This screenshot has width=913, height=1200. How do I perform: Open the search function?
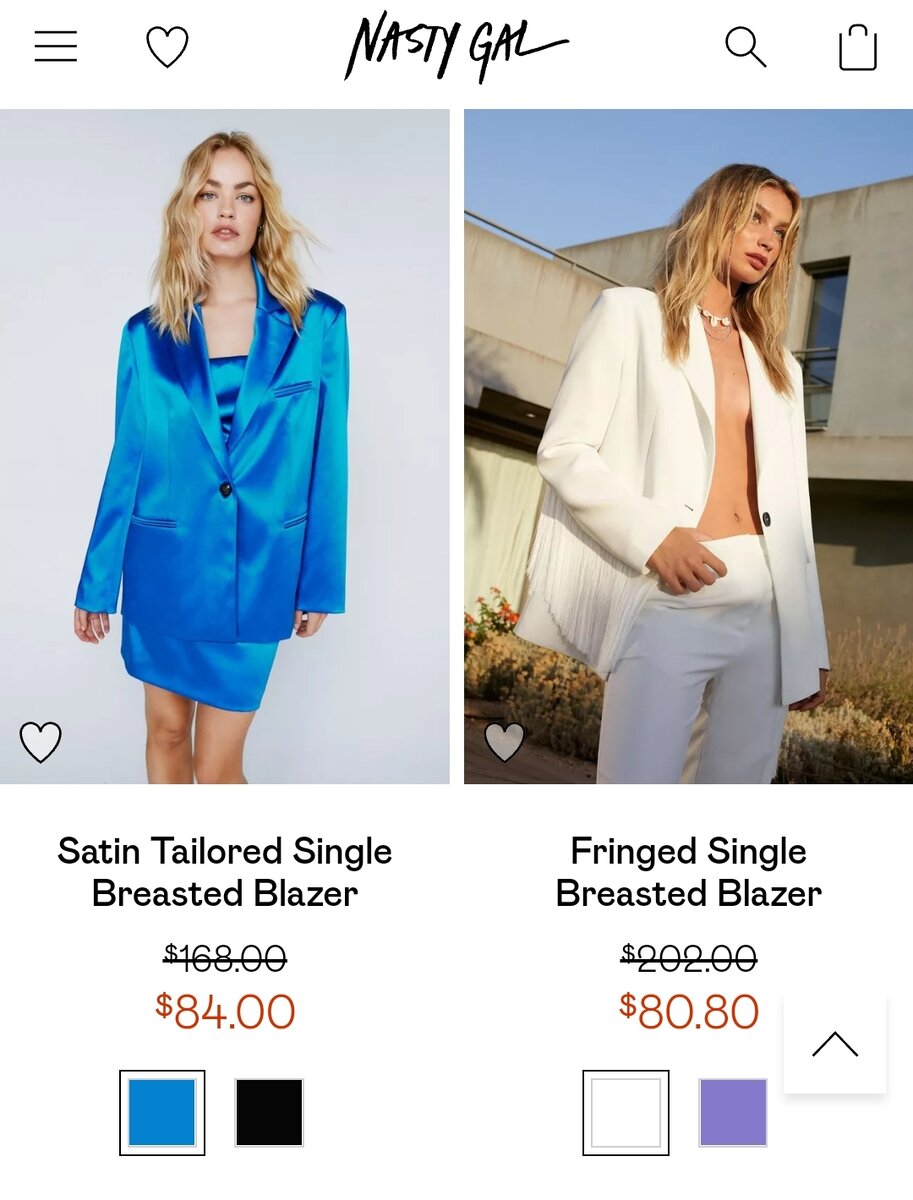pos(745,46)
